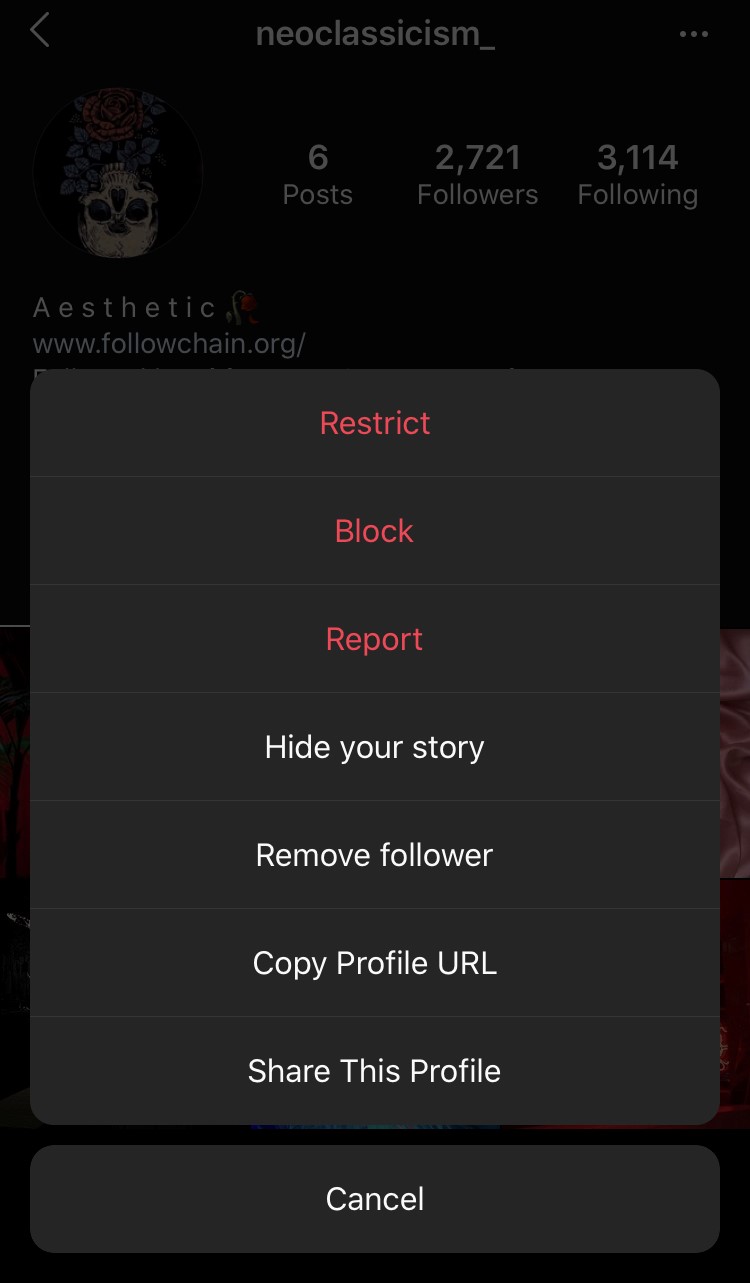Tap Share This Profile
The width and height of the screenshot is (750, 1283).
375,1071
